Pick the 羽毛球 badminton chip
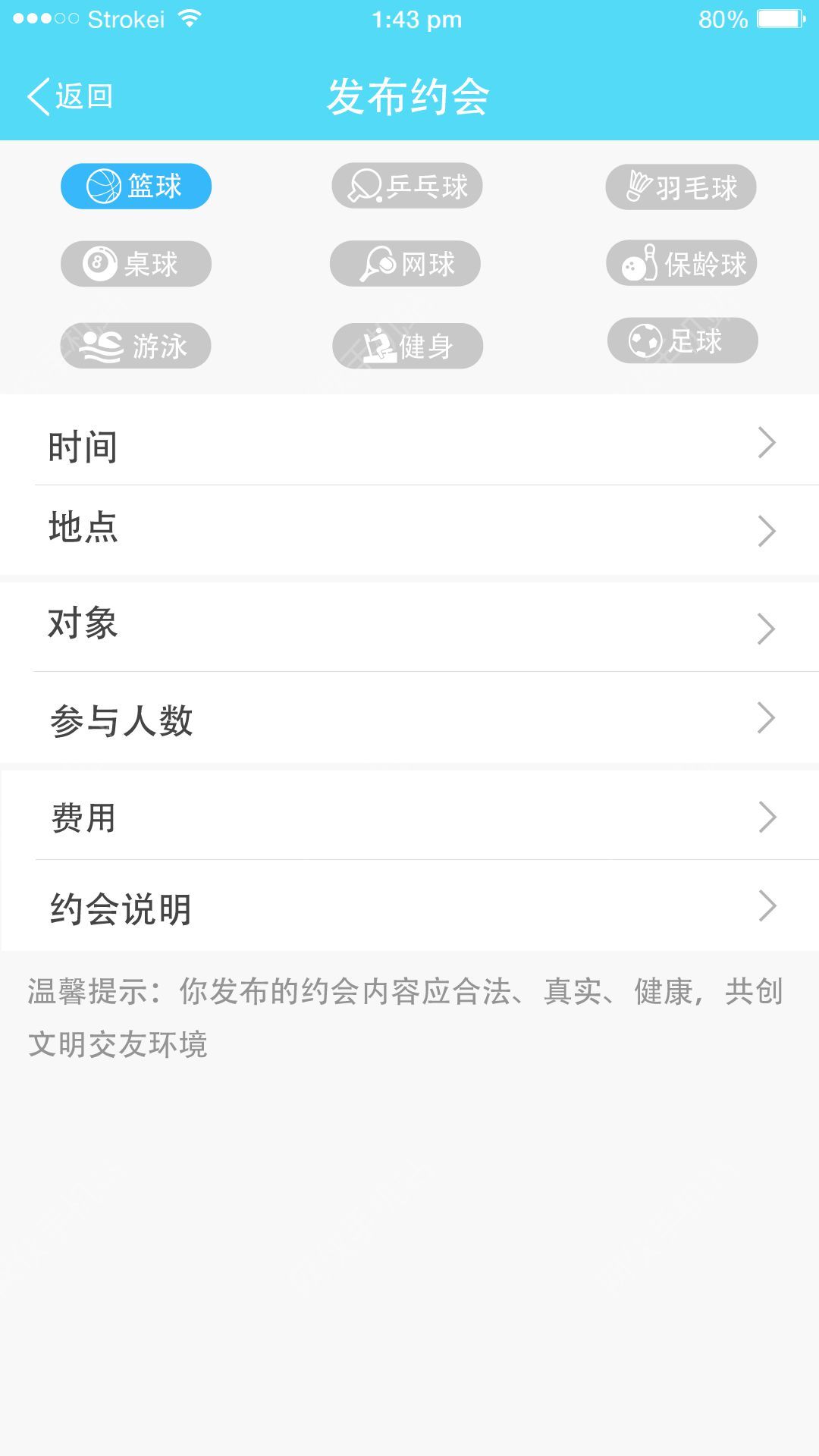The width and height of the screenshot is (819, 1456). [x=680, y=187]
